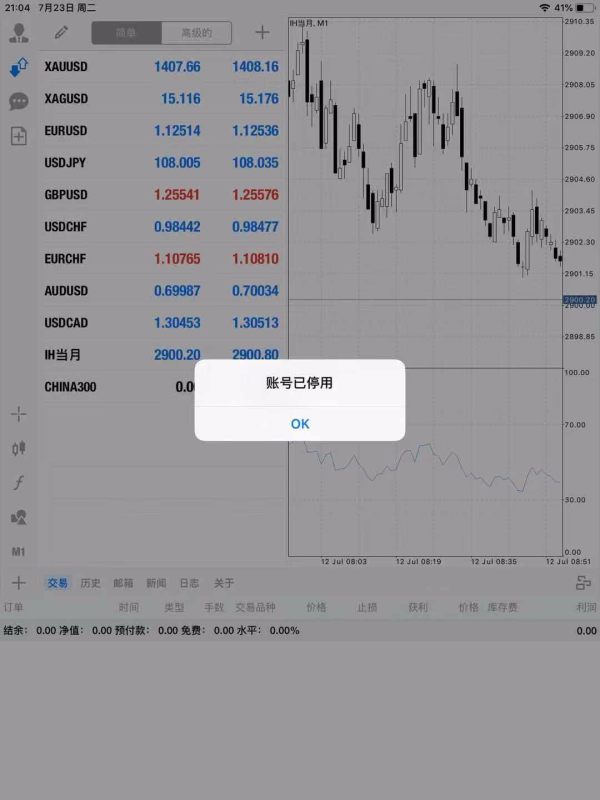Image resolution: width=600 pixels, height=800 pixels.
Task: Select the crosshair tool
Action: (x=18, y=414)
